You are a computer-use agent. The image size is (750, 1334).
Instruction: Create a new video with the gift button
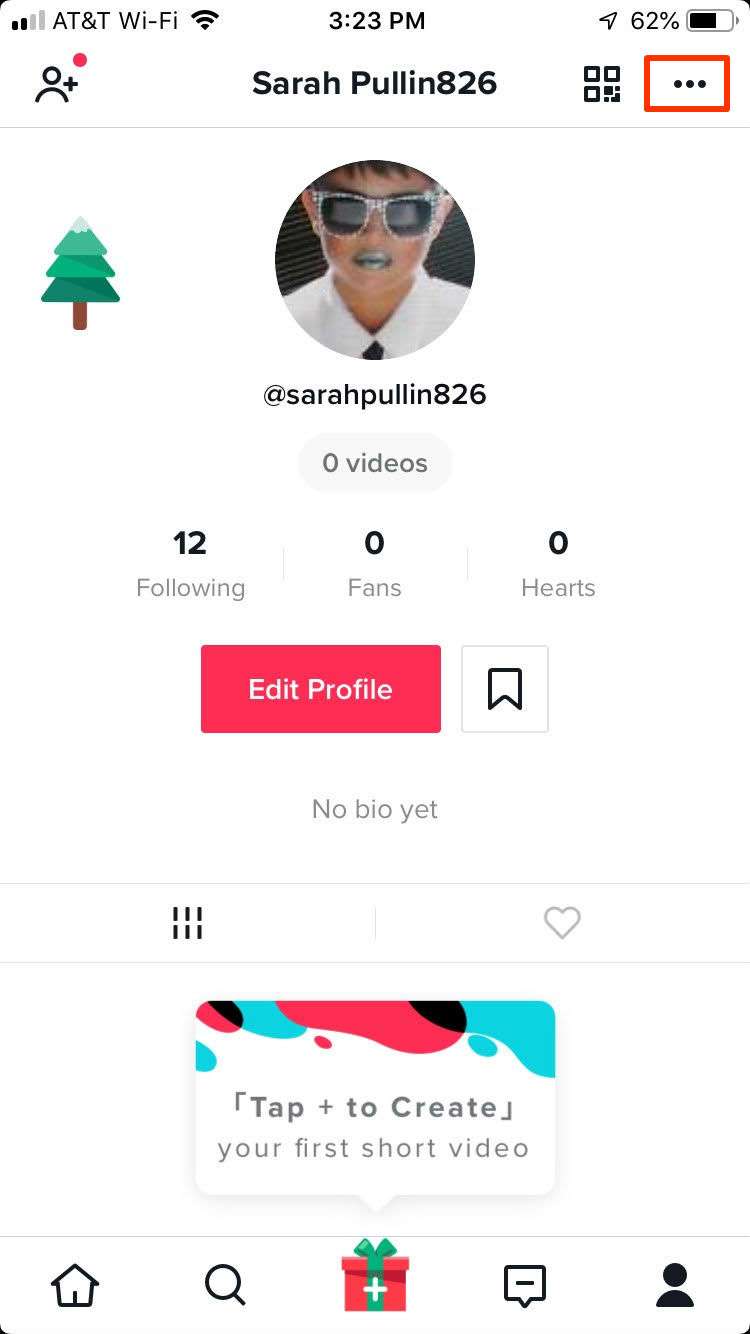[375, 1278]
